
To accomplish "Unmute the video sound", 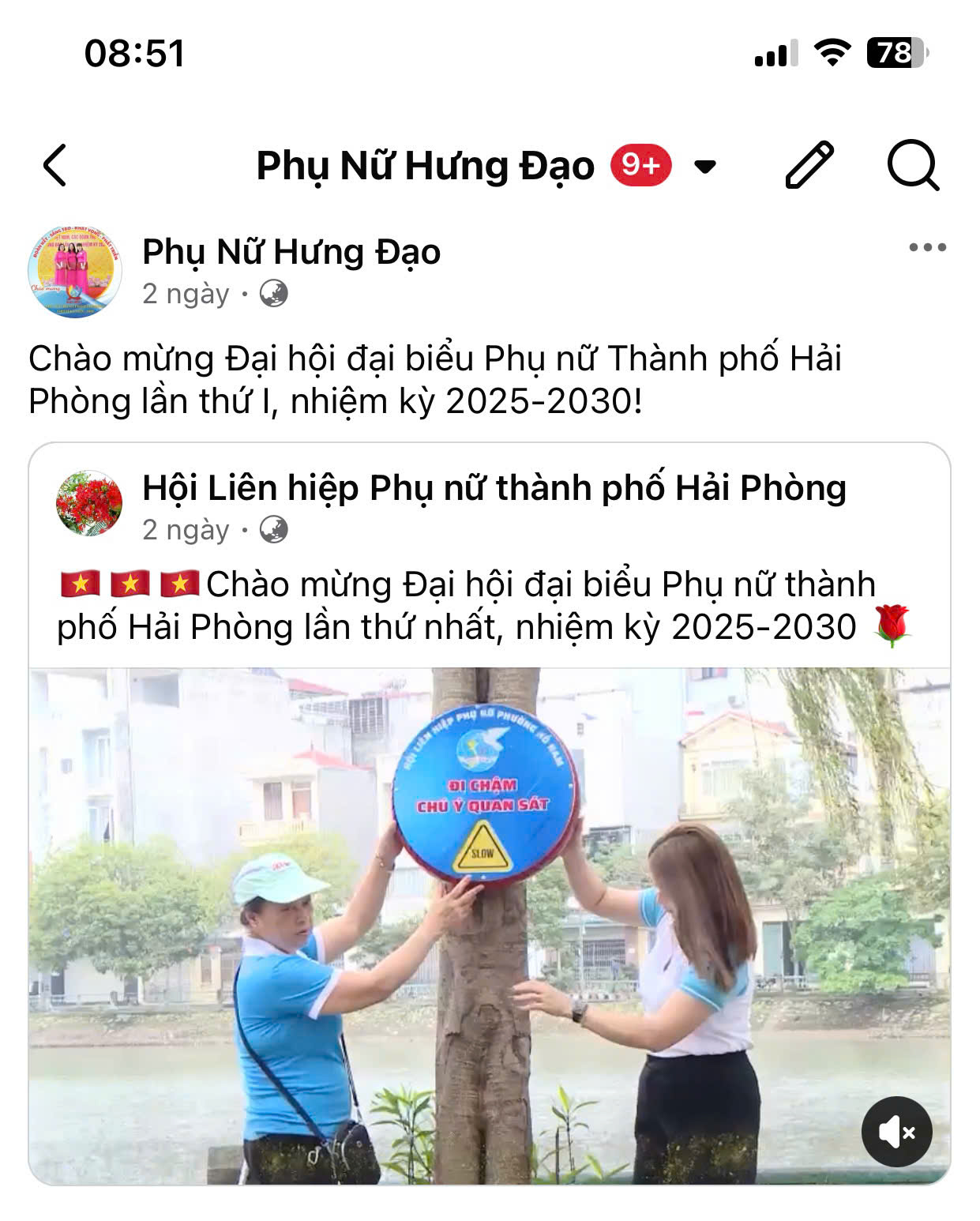I will point(896,1132).
